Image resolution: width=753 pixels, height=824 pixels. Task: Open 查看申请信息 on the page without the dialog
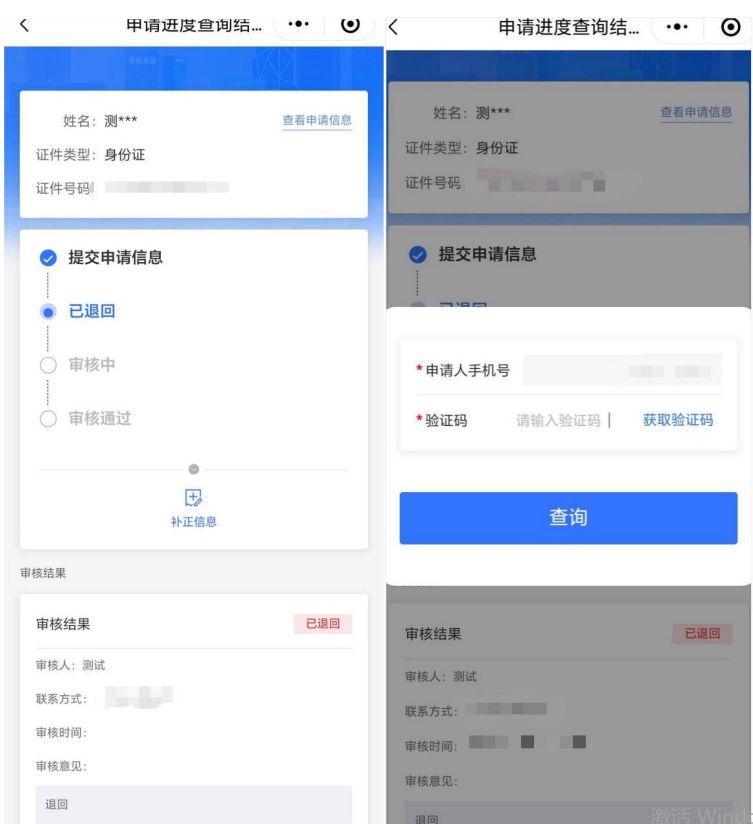[x=317, y=121]
